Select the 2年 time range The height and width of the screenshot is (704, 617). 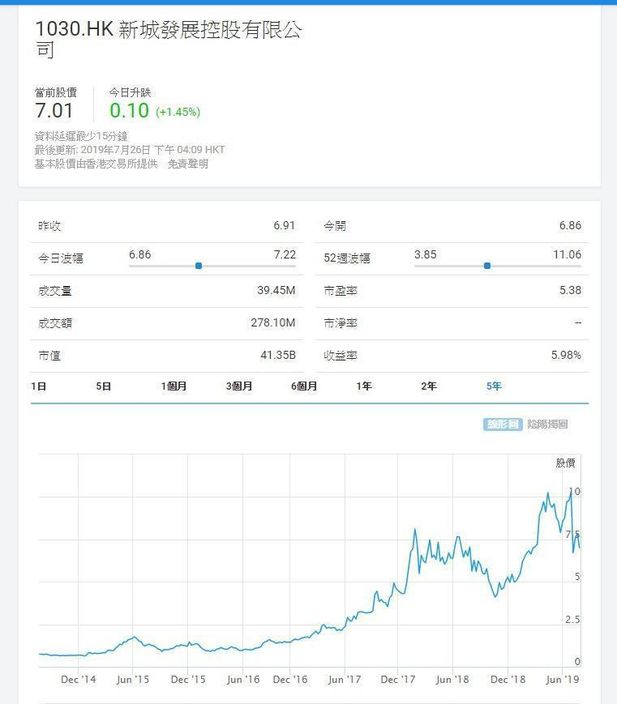pyautogui.click(x=429, y=386)
